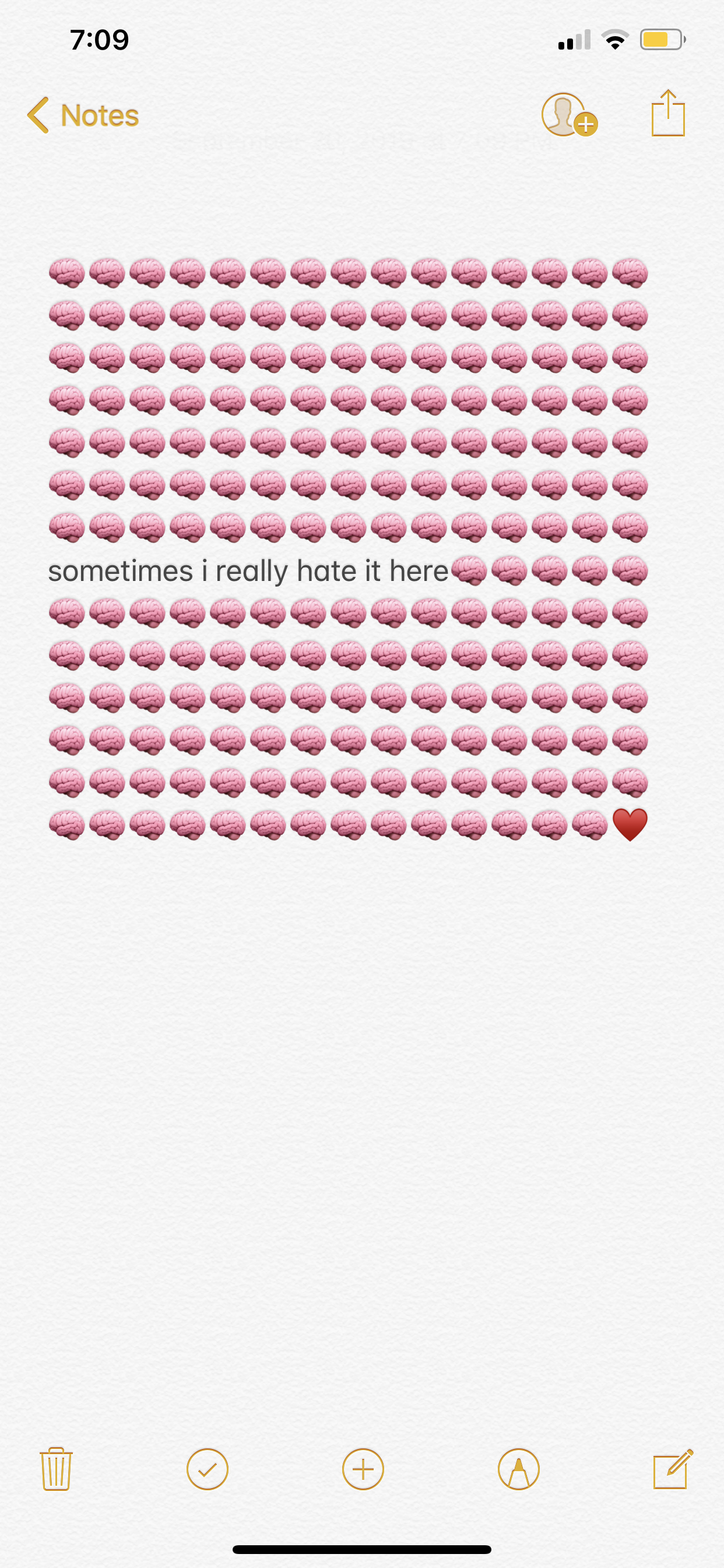Open the share sheet icon

coord(667,114)
